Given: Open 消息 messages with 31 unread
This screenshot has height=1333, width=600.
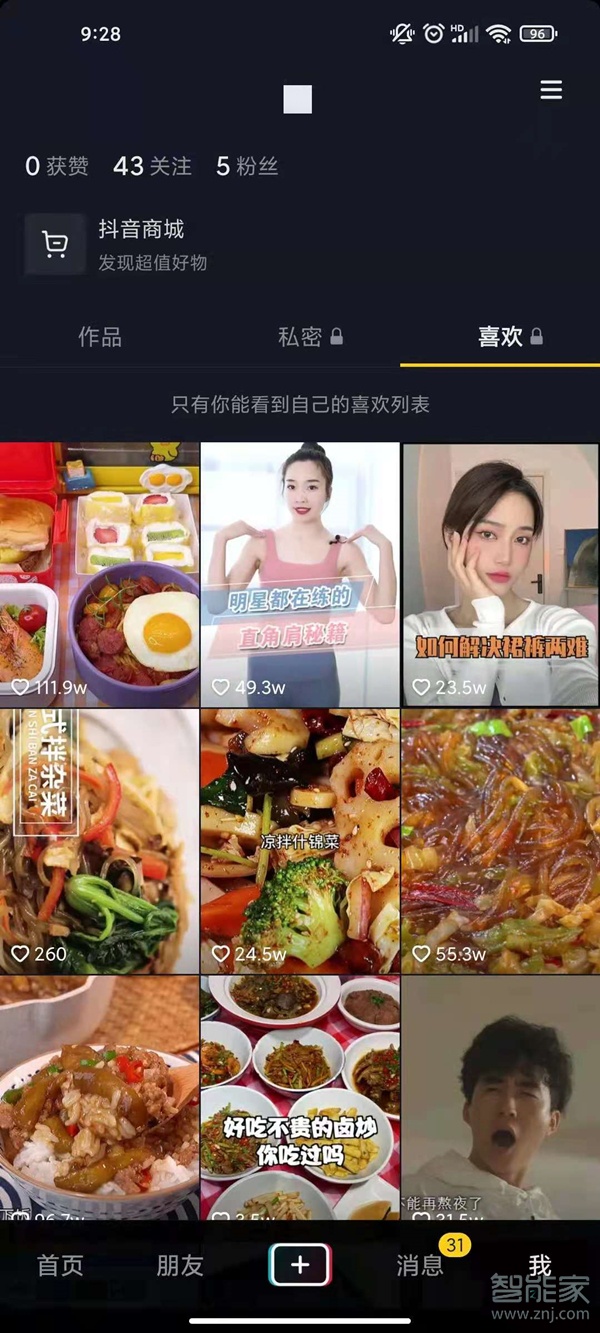Looking at the screenshot, I should (420, 1266).
